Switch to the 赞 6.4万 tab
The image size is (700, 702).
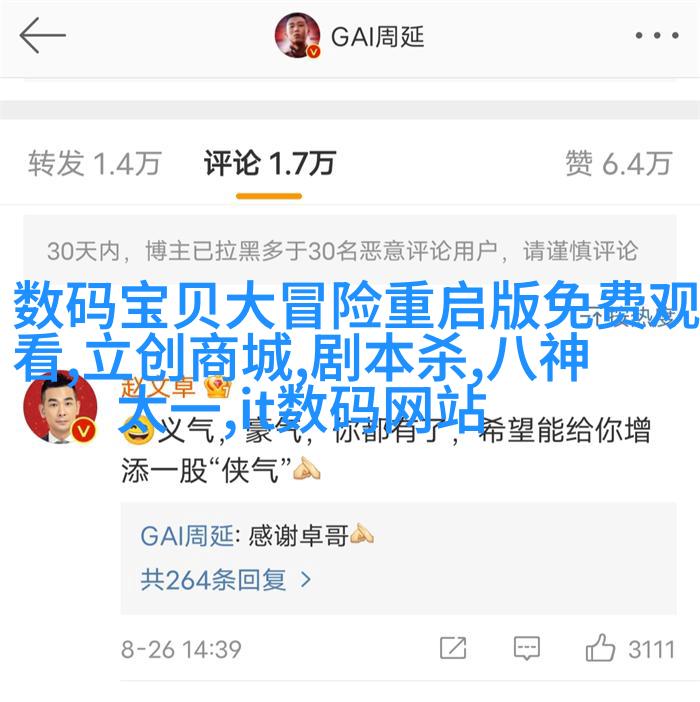tap(617, 162)
